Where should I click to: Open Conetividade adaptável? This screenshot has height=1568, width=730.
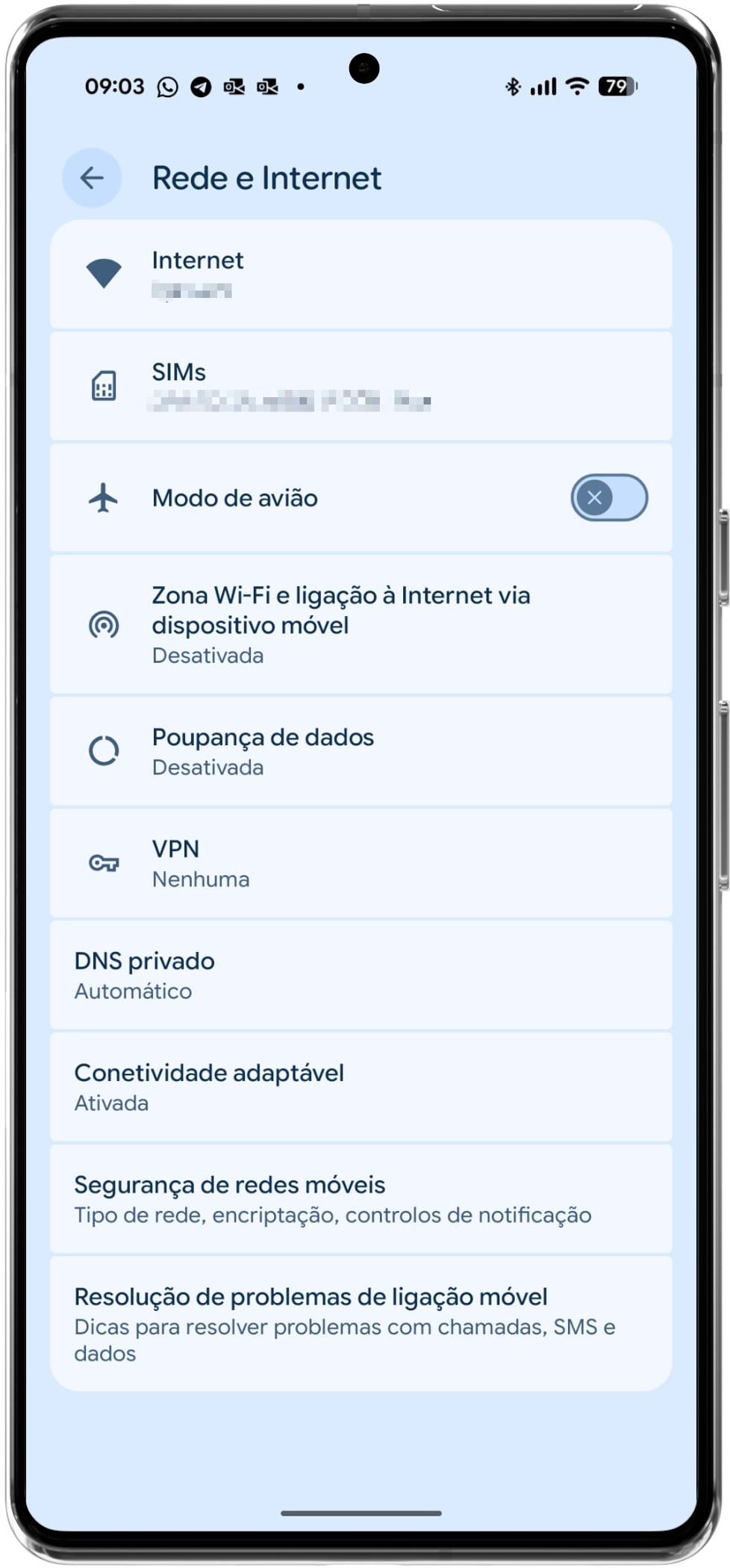coord(361,1087)
